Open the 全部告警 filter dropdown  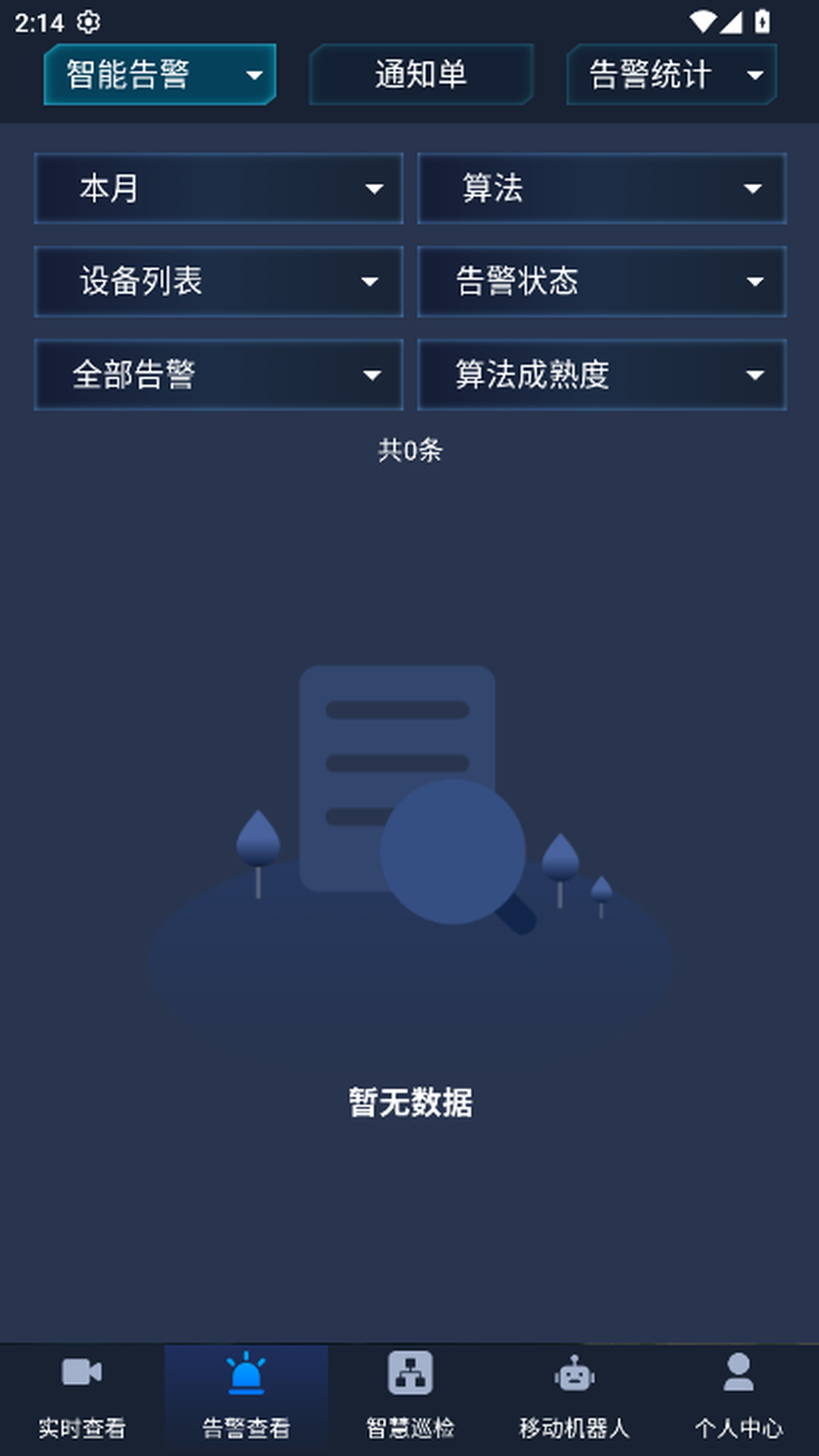[218, 375]
